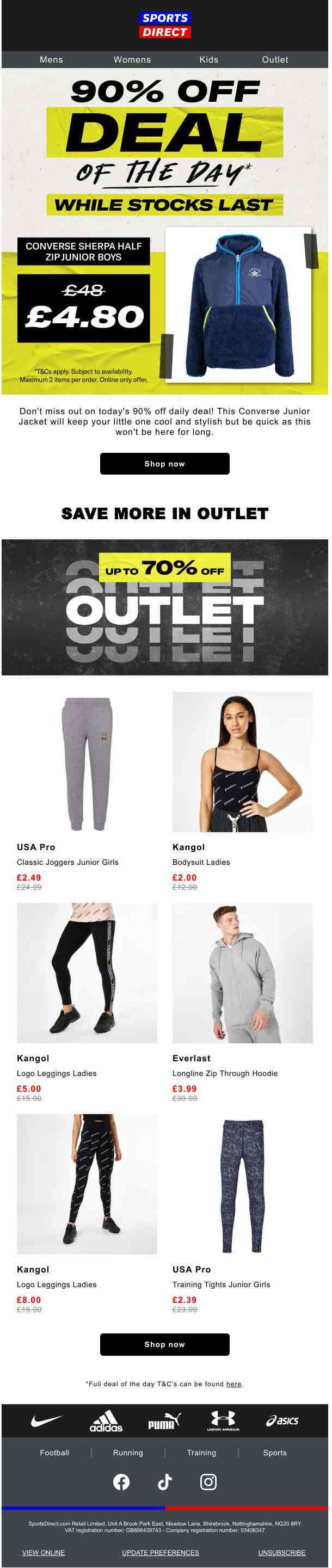Open the Instagram icon
The height and width of the screenshot is (1568, 332).
tap(208, 1482)
